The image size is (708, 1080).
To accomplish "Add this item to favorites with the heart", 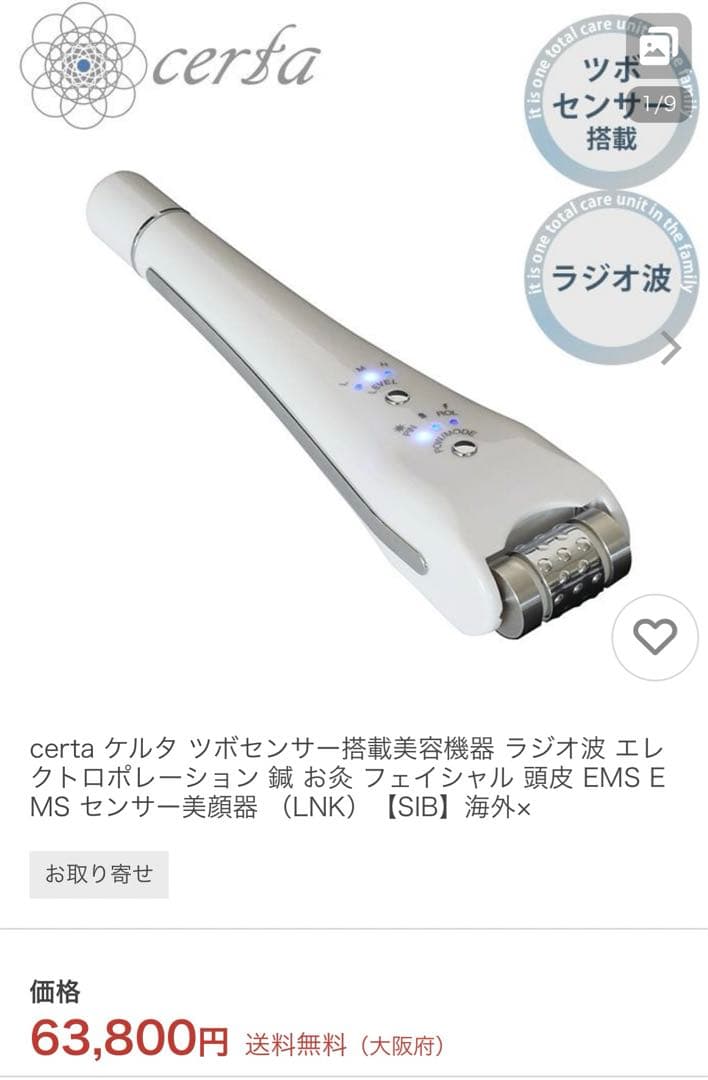I will [655, 637].
